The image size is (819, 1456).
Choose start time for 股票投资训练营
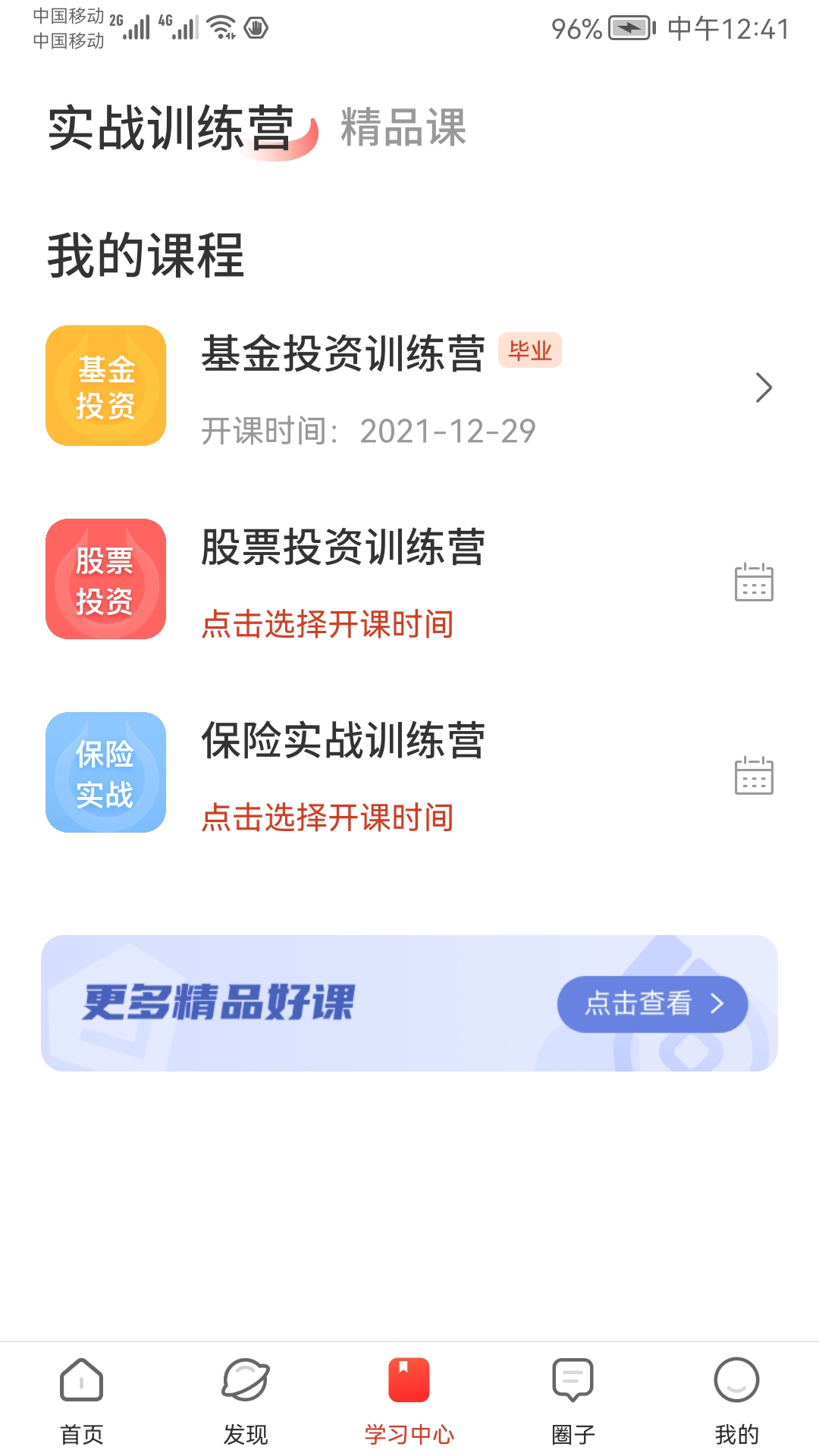click(327, 624)
